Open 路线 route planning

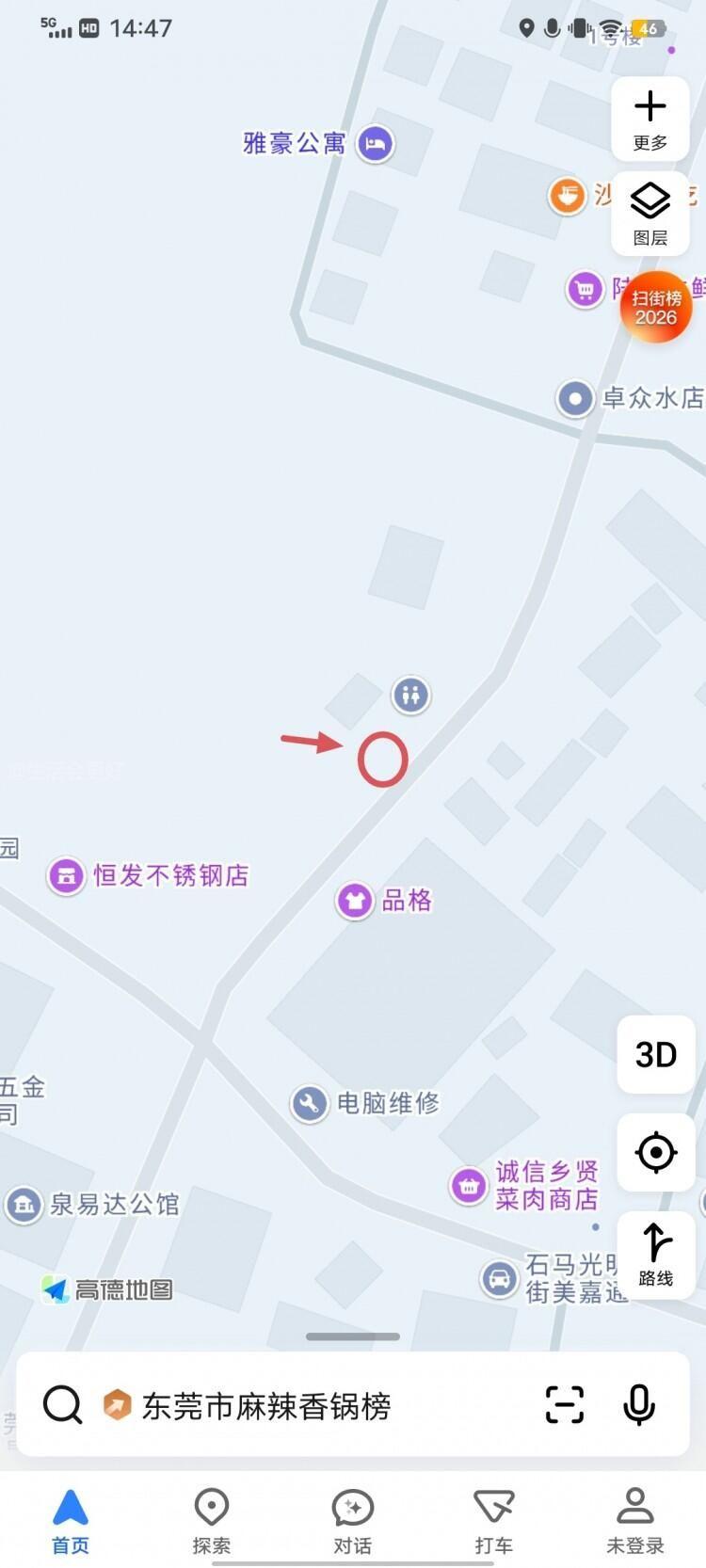pos(655,1253)
